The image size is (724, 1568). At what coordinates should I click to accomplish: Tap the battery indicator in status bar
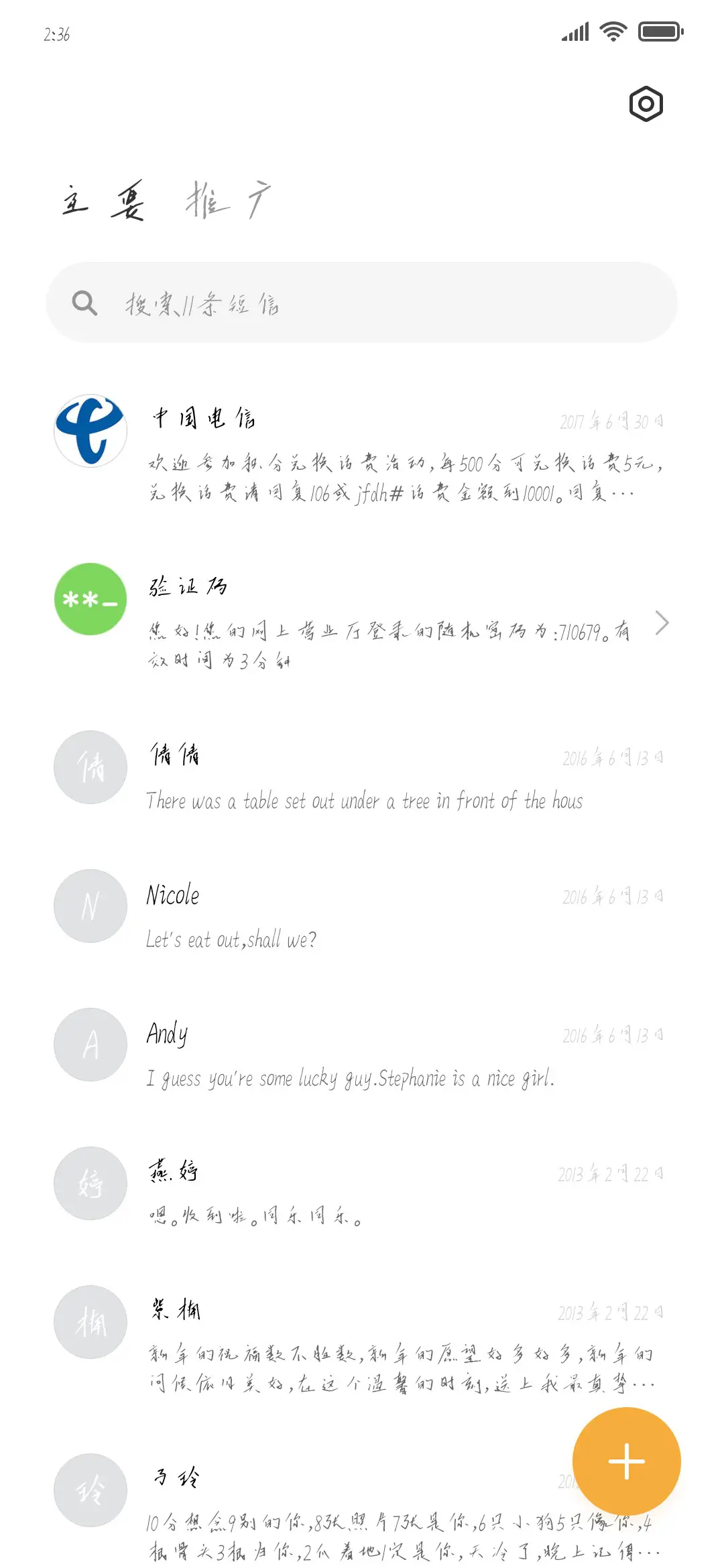click(659, 31)
